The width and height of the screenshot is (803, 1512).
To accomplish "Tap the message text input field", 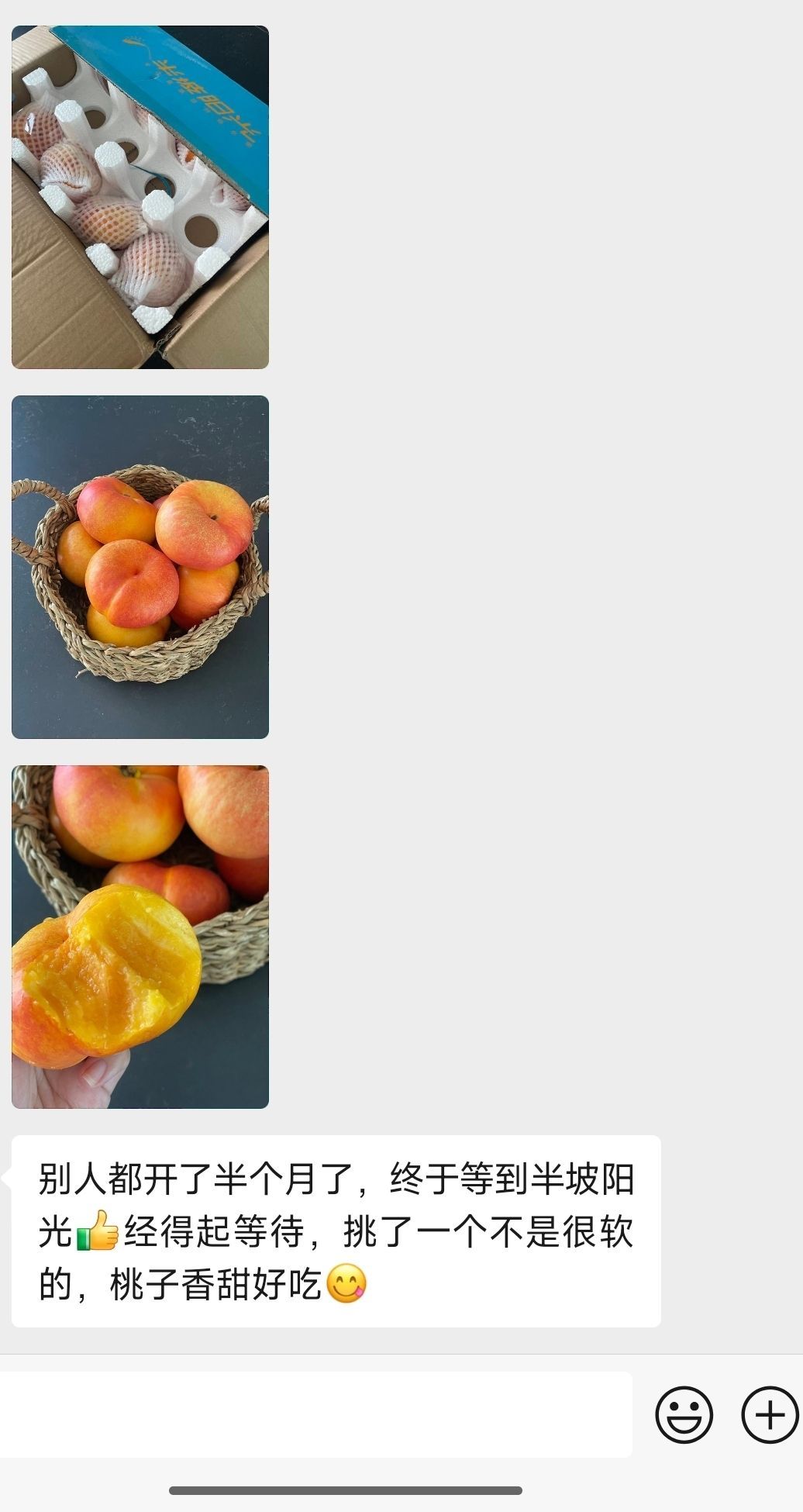I will (x=314, y=1414).
